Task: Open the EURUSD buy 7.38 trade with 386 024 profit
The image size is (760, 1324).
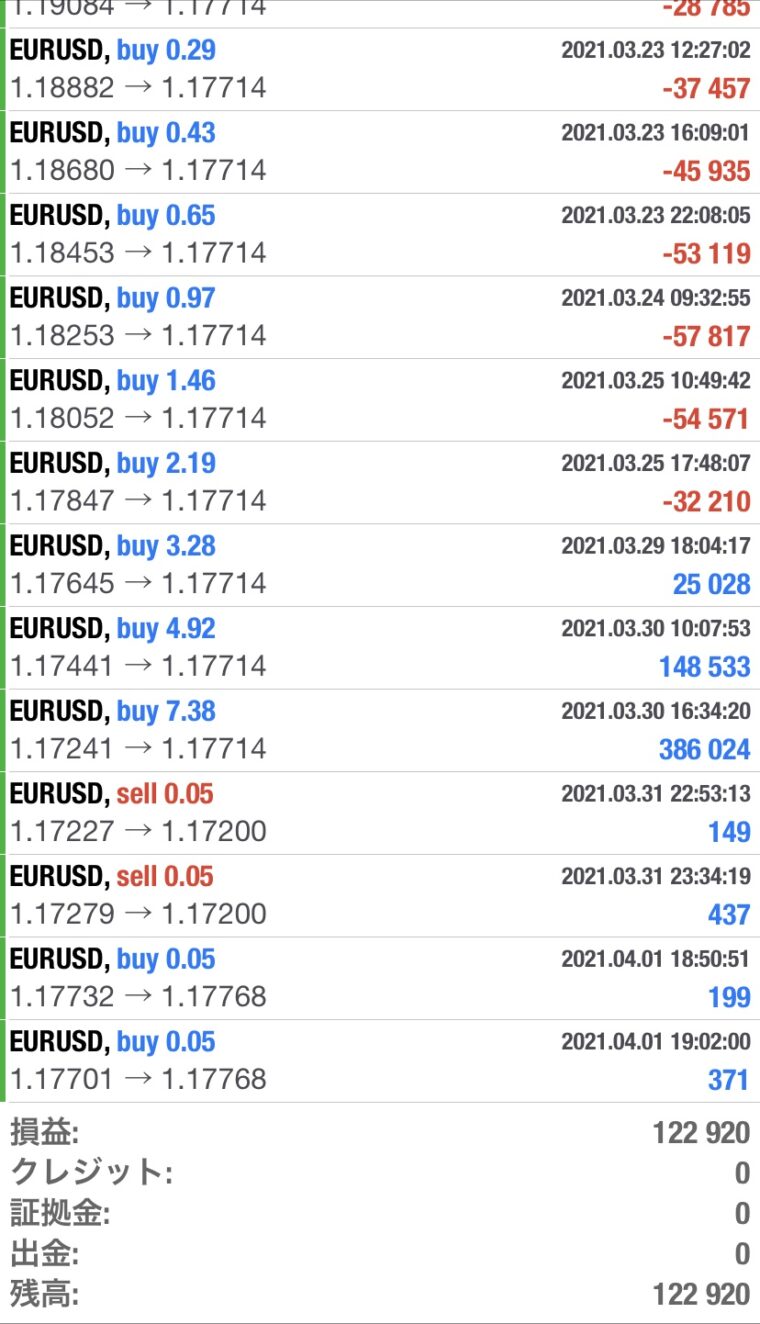Action: [380, 731]
